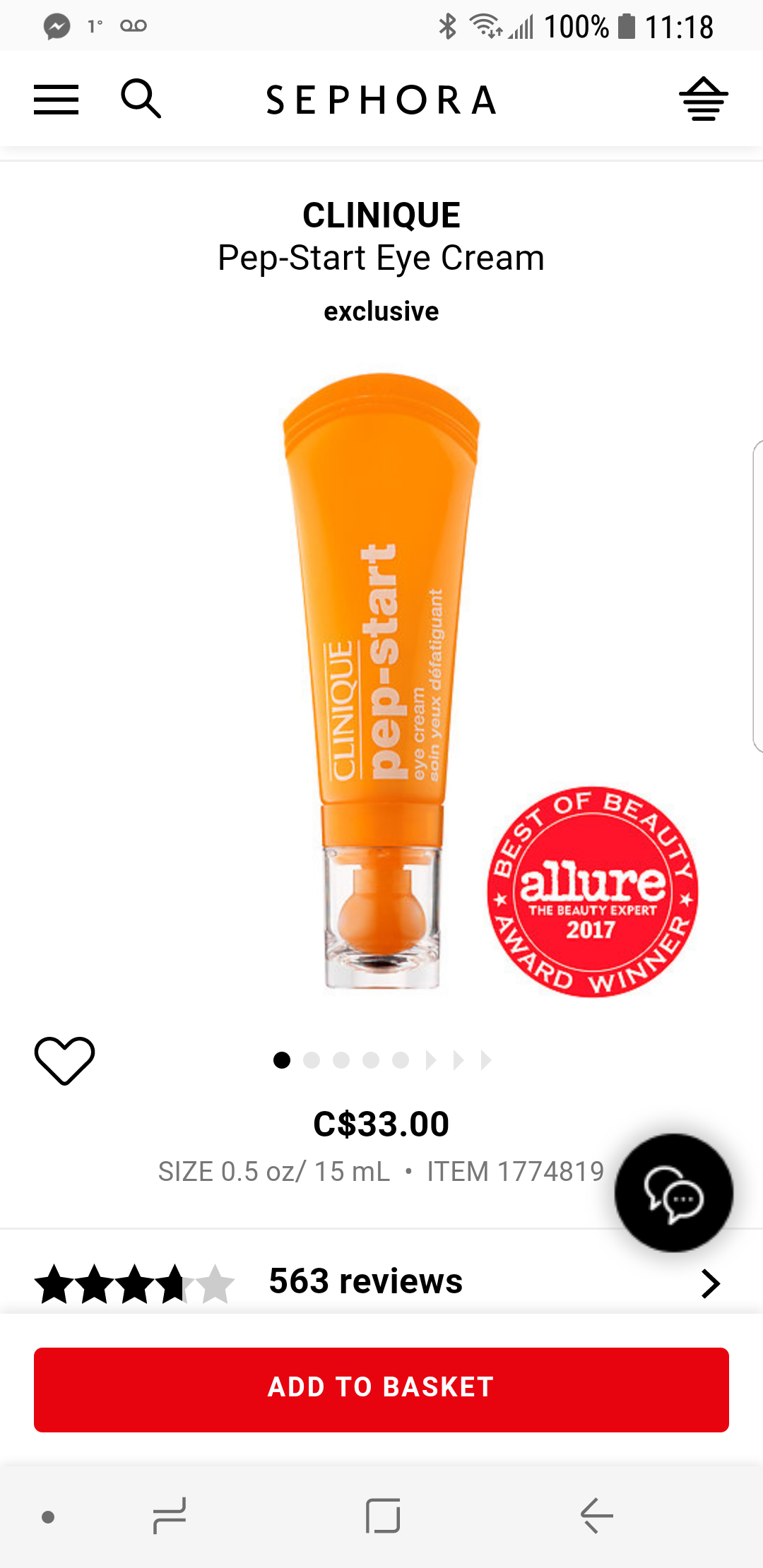Viewport: 763px width, 1568px height.
Task: Open the hamburger navigation menu
Action: 57,99
